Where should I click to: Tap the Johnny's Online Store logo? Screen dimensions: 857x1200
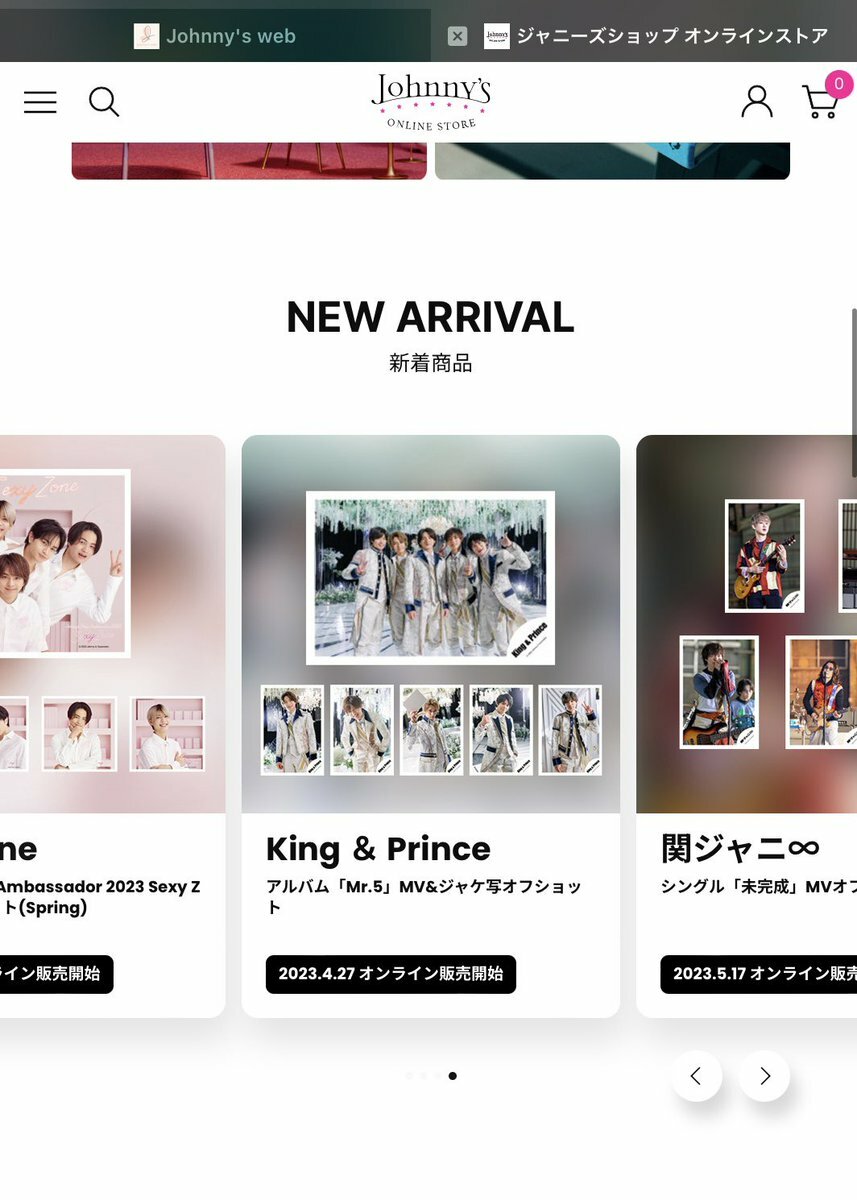[431, 102]
